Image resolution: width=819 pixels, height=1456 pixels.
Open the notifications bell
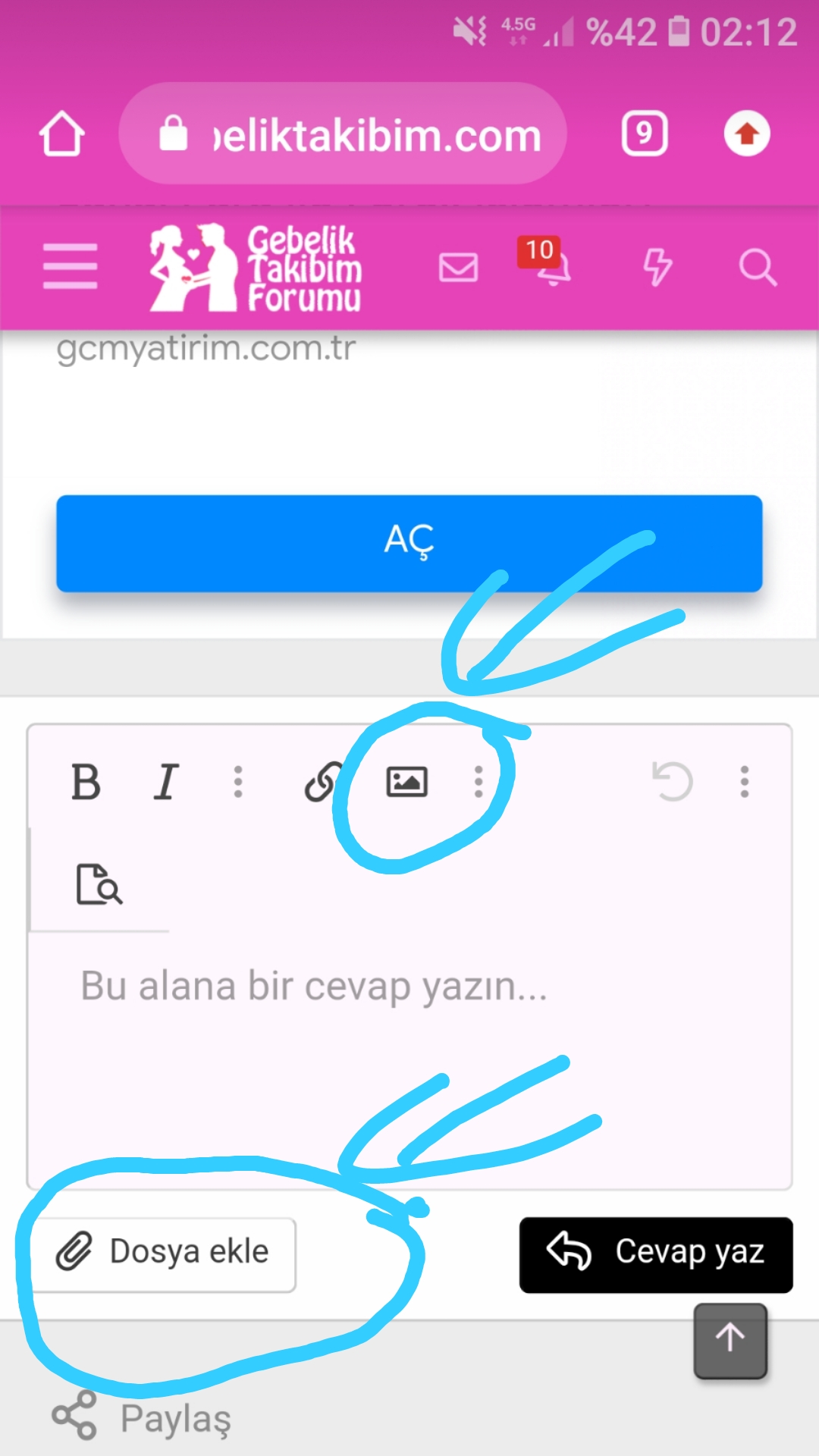(x=554, y=267)
